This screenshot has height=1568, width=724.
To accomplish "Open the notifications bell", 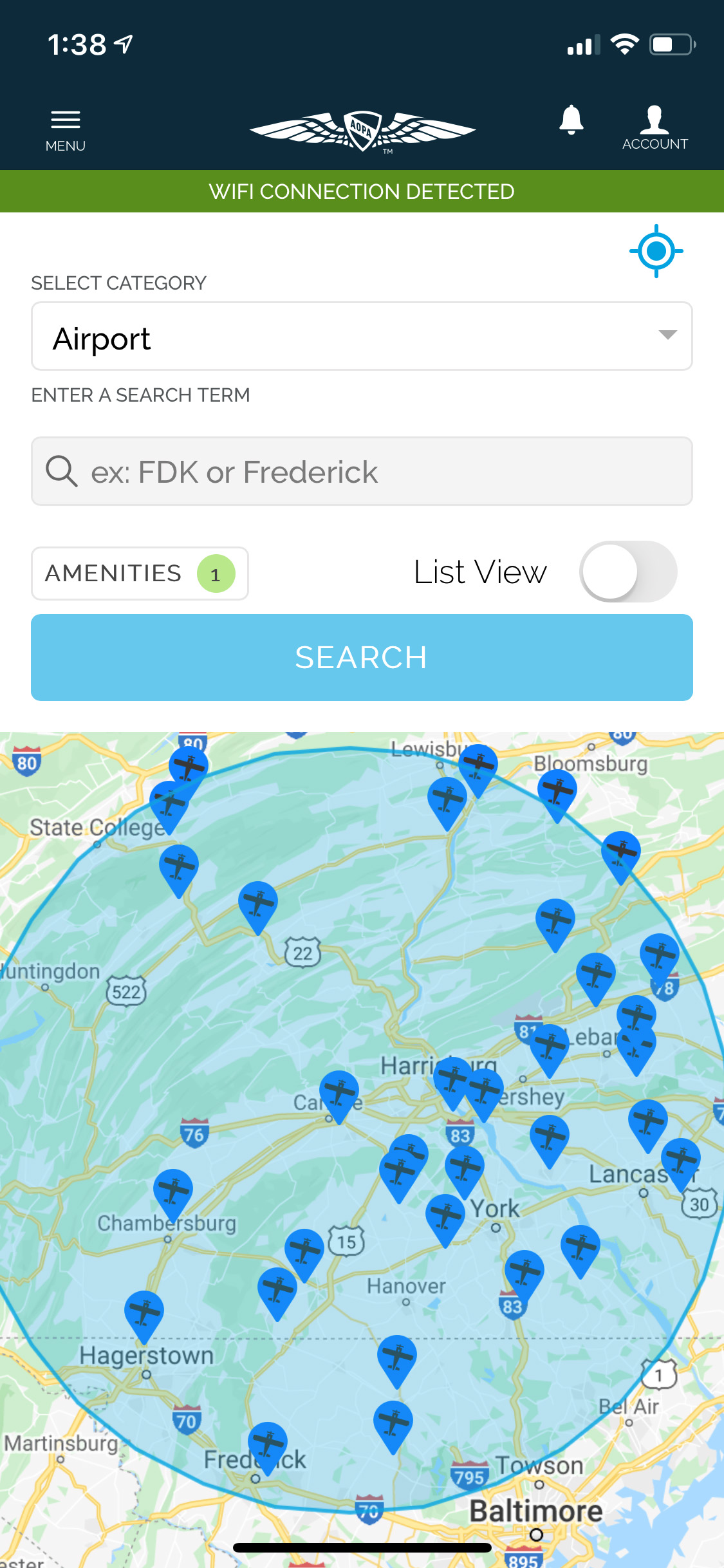I will [571, 120].
